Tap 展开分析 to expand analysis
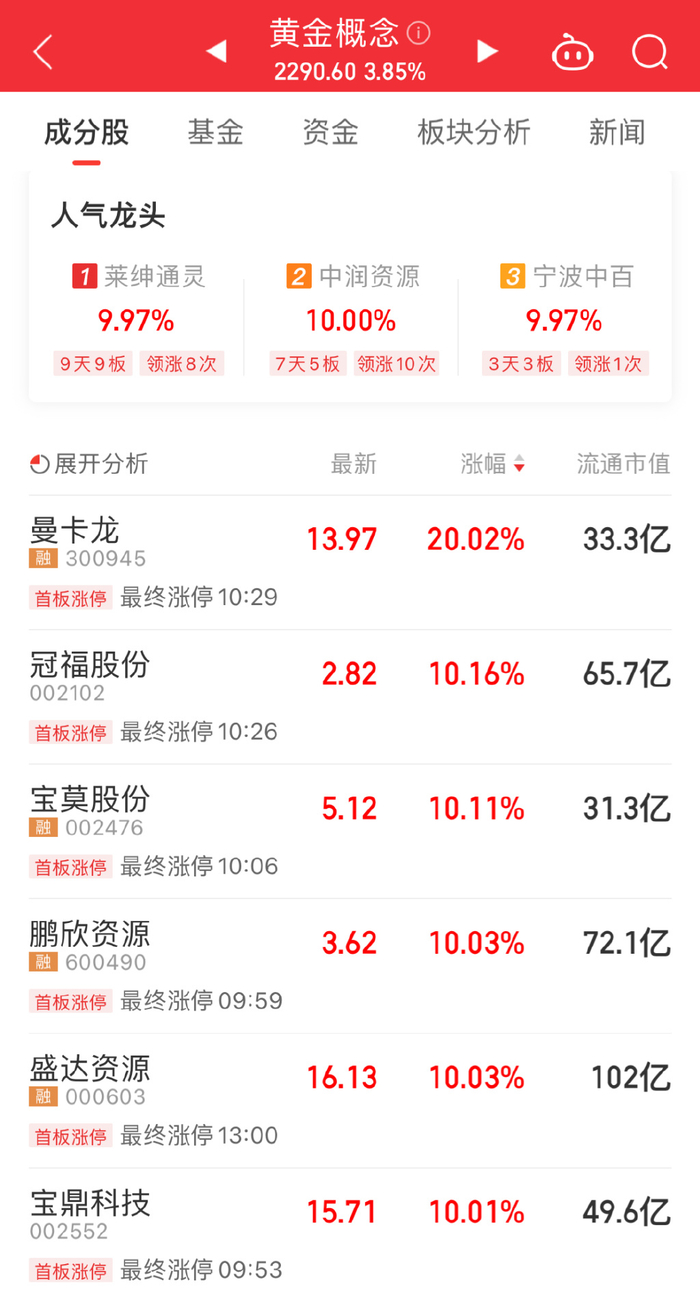700x1295 pixels. (x=90, y=464)
